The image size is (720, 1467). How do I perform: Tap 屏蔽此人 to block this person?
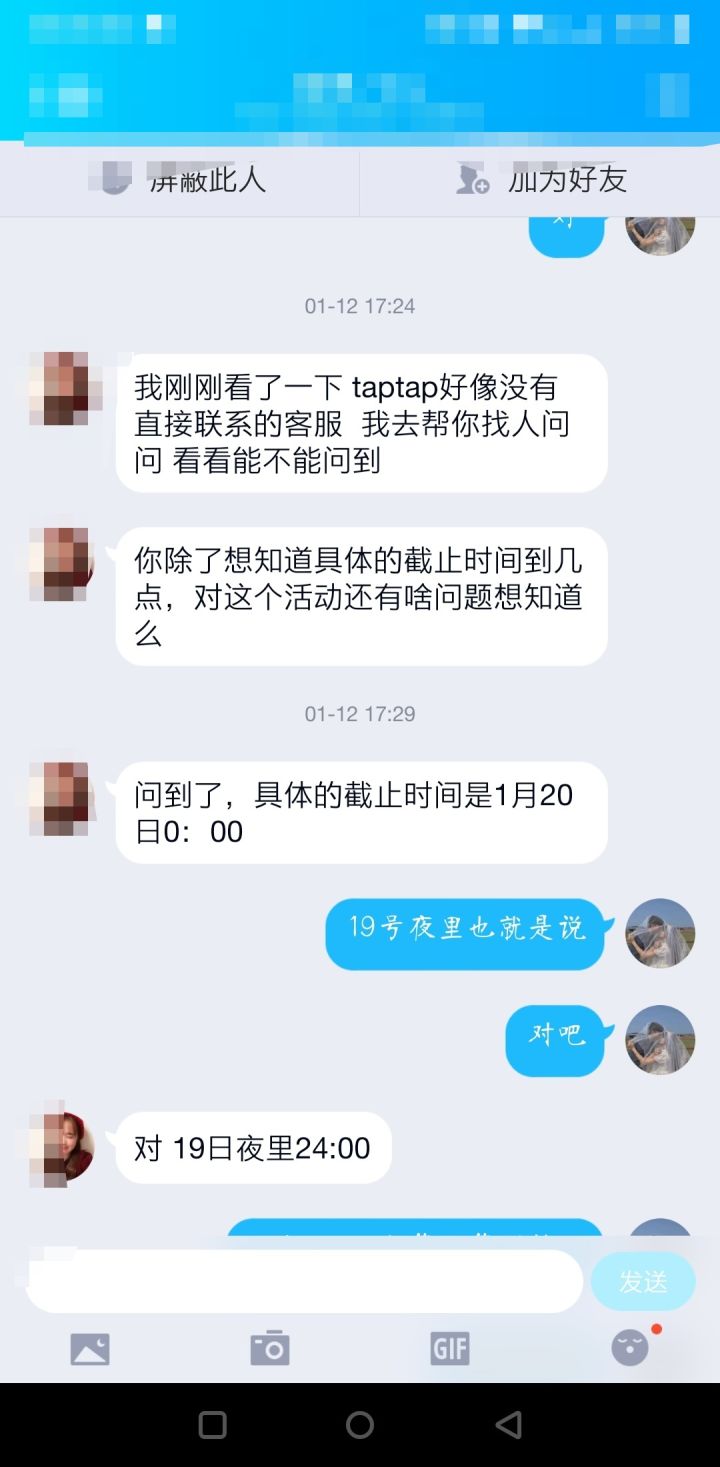tap(180, 180)
